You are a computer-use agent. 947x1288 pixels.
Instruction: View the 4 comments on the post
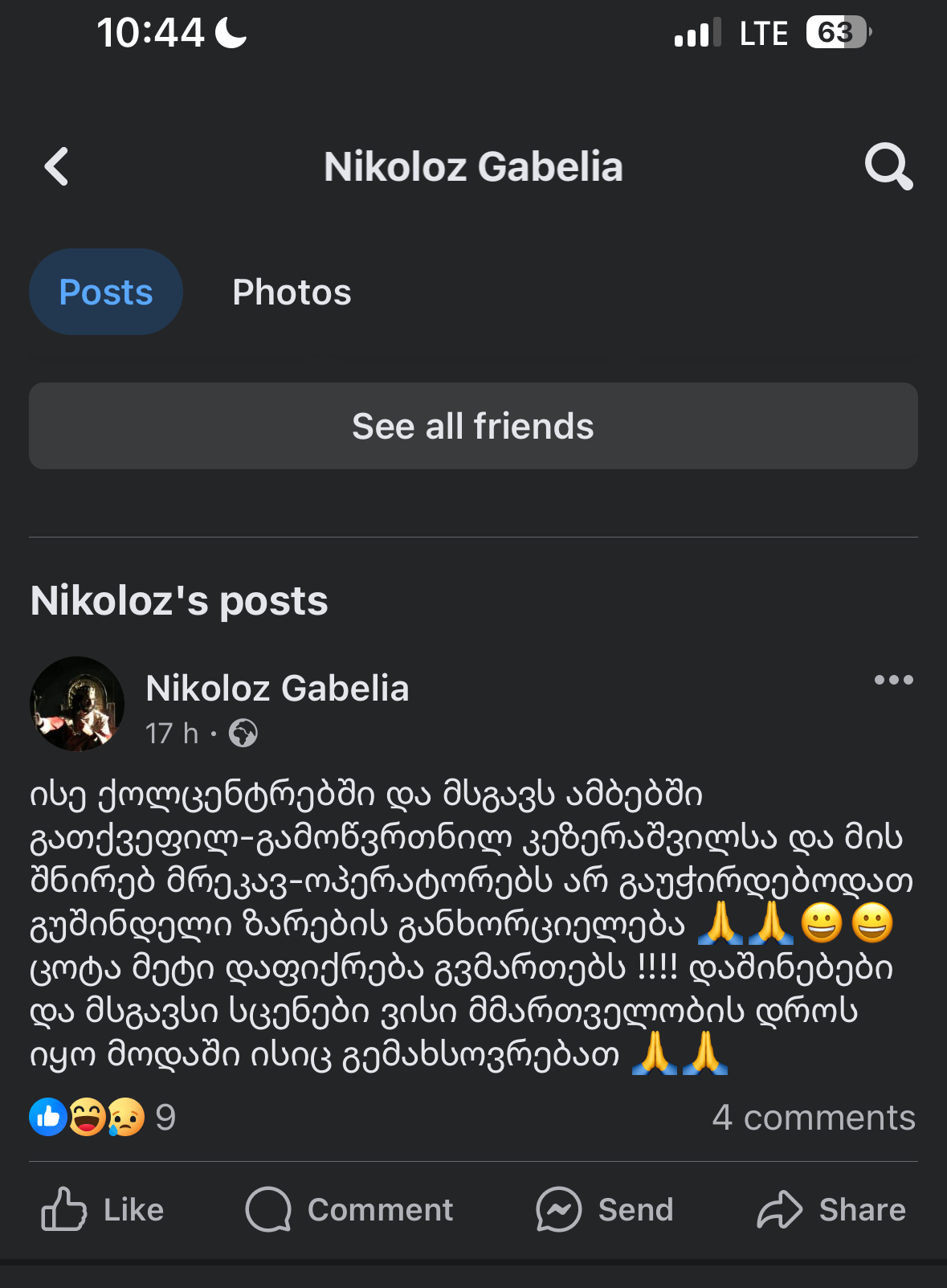[x=813, y=1118]
